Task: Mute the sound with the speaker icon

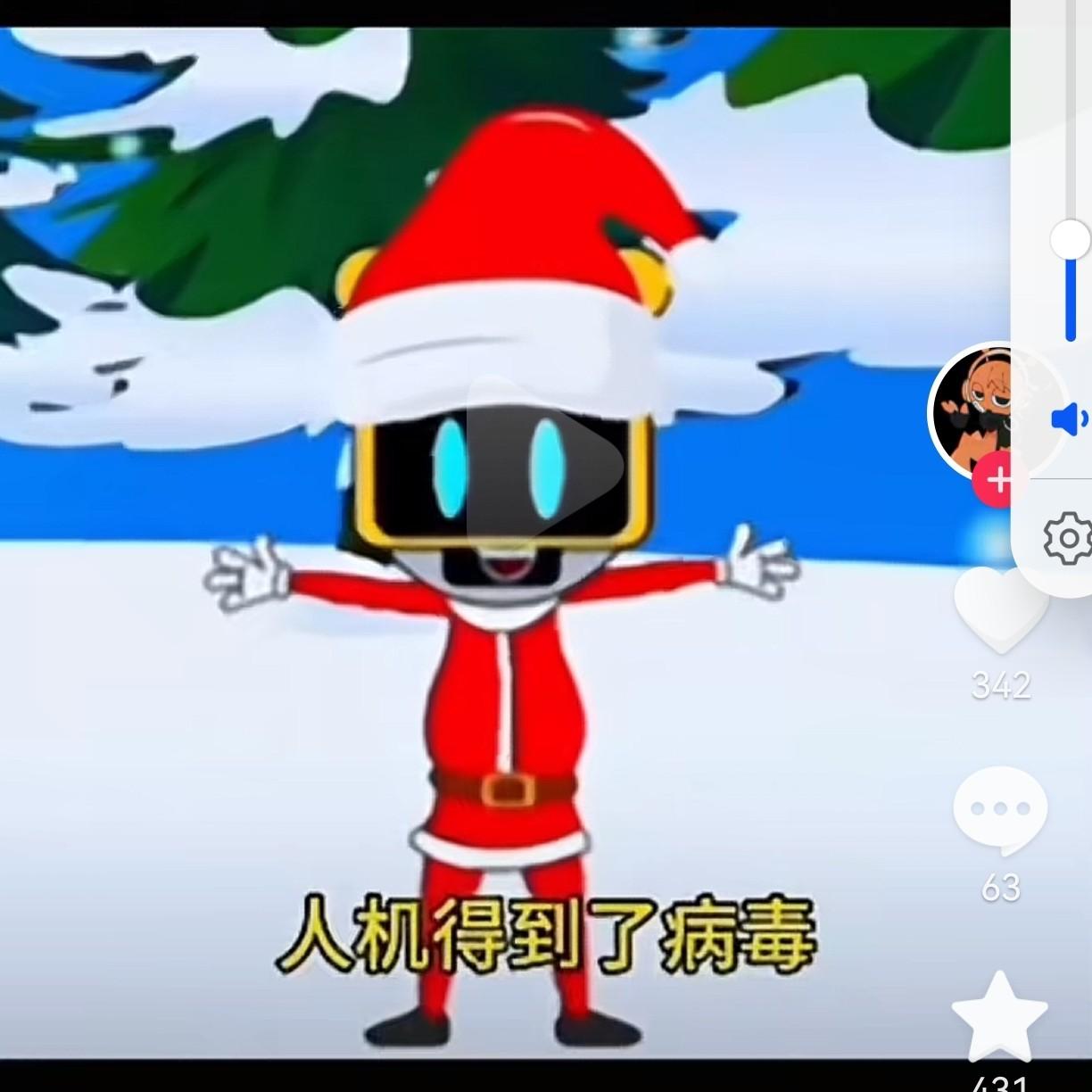Action: point(1069,418)
